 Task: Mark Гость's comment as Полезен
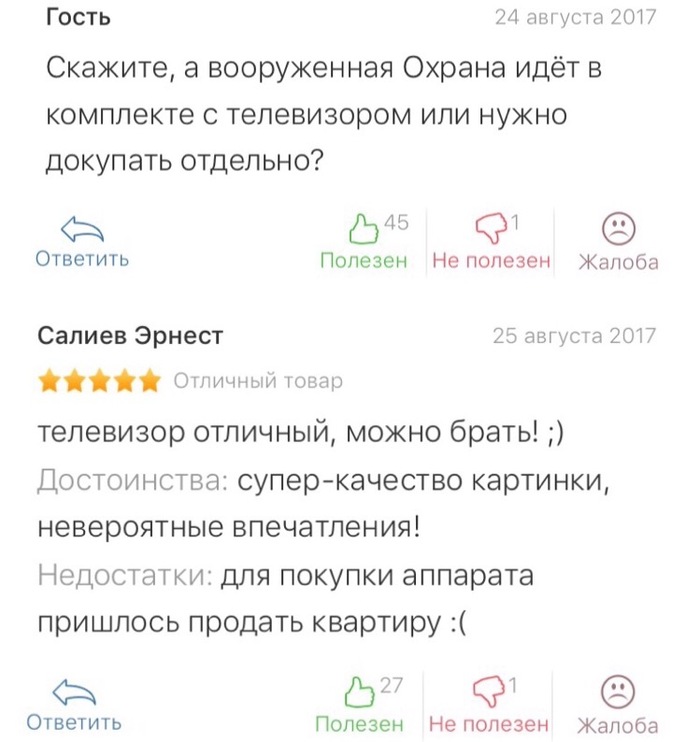click(x=364, y=243)
